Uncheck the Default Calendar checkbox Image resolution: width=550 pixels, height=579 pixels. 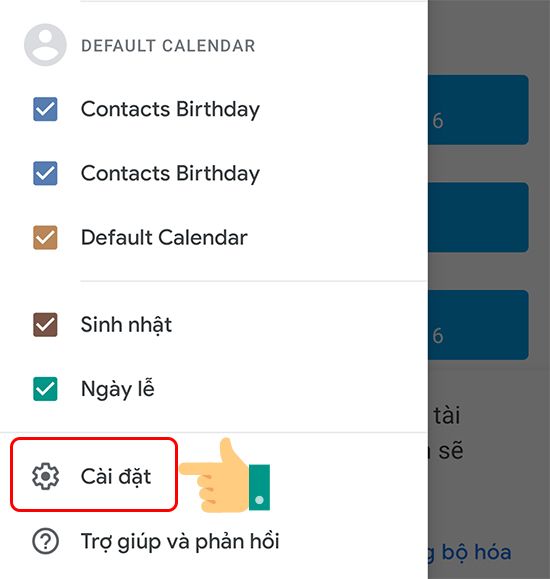45,237
